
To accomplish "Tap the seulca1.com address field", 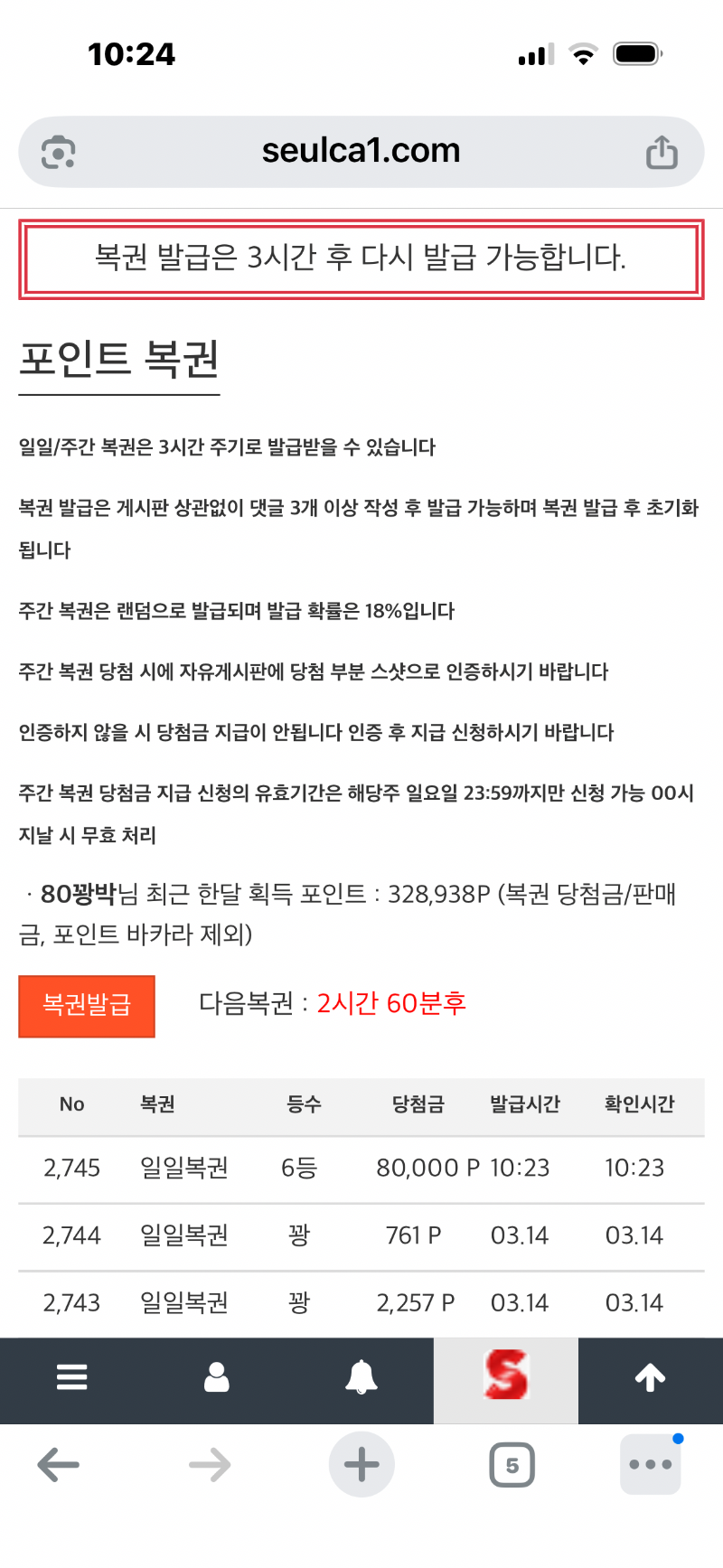I will point(361,151).
